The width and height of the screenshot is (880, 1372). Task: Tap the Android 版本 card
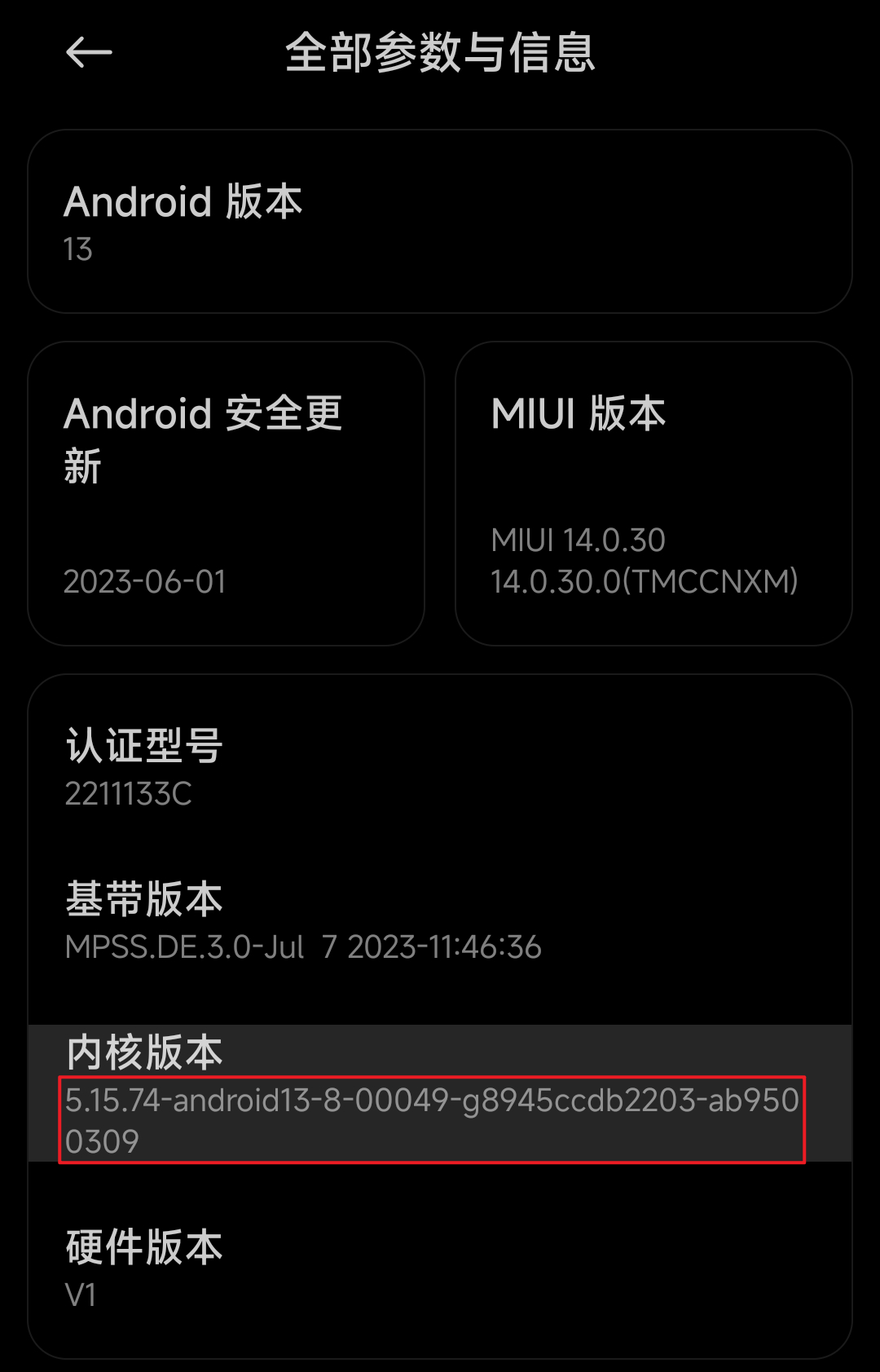click(440, 222)
